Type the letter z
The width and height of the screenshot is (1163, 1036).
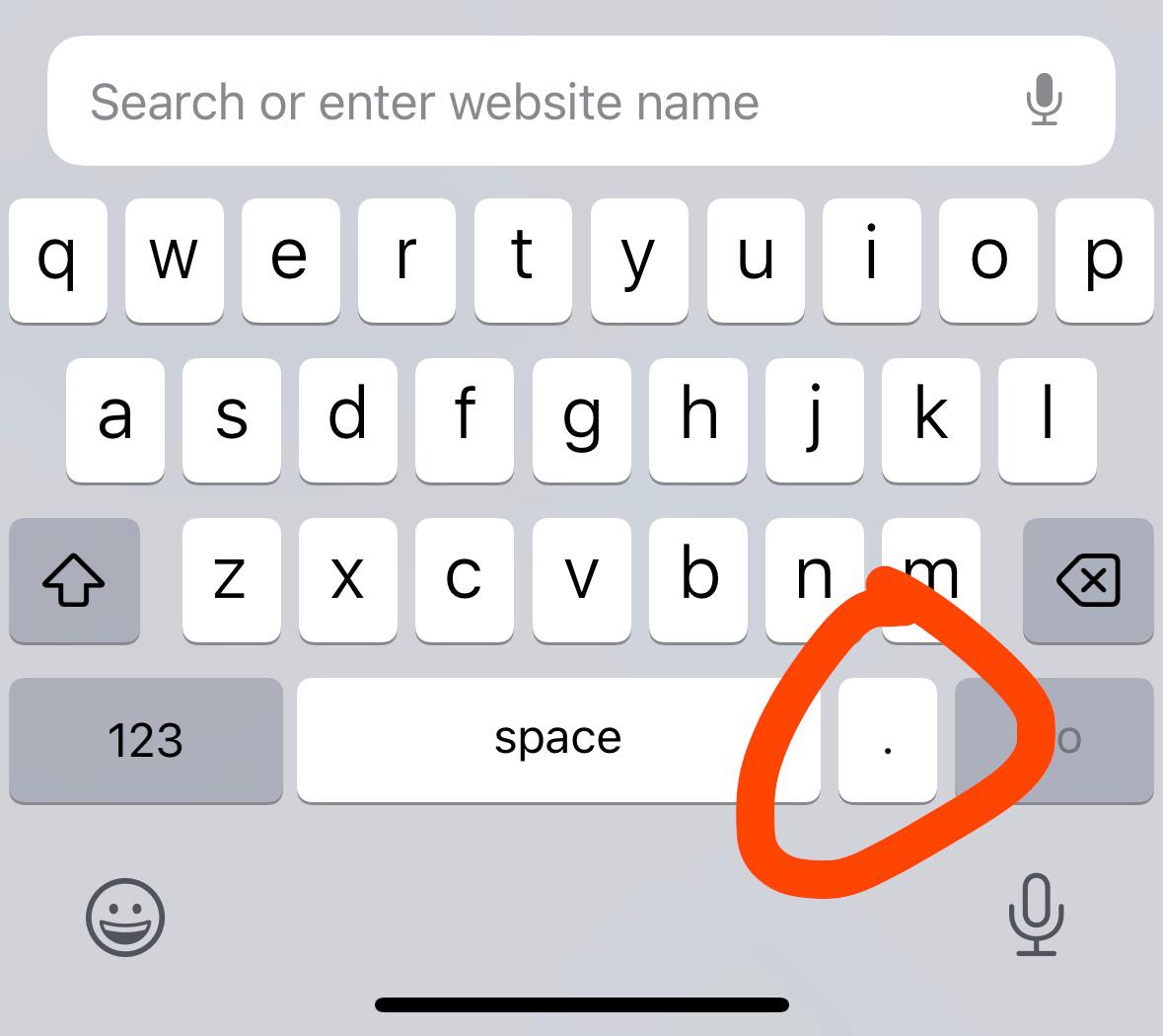(x=231, y=579)
